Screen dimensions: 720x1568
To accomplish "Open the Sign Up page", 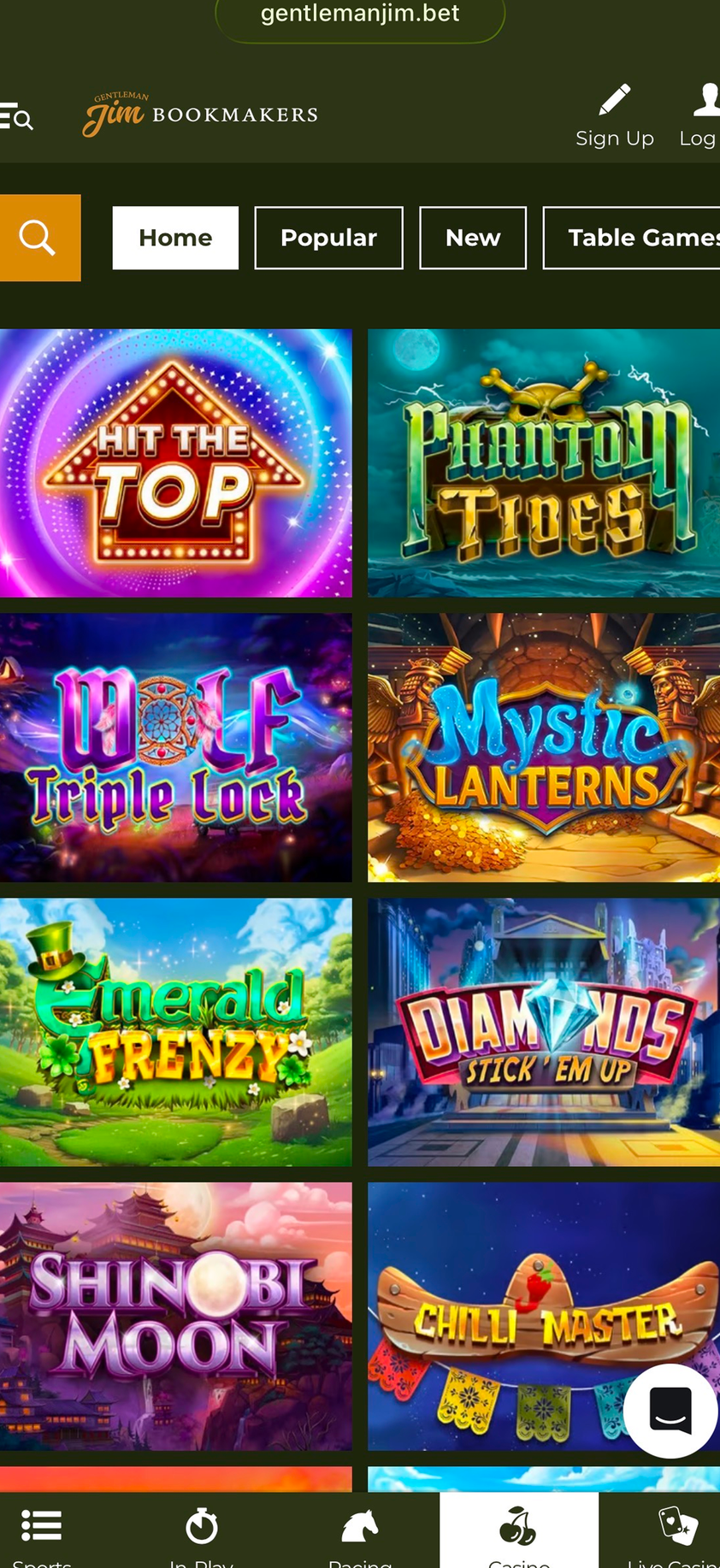I will [614, 116].
